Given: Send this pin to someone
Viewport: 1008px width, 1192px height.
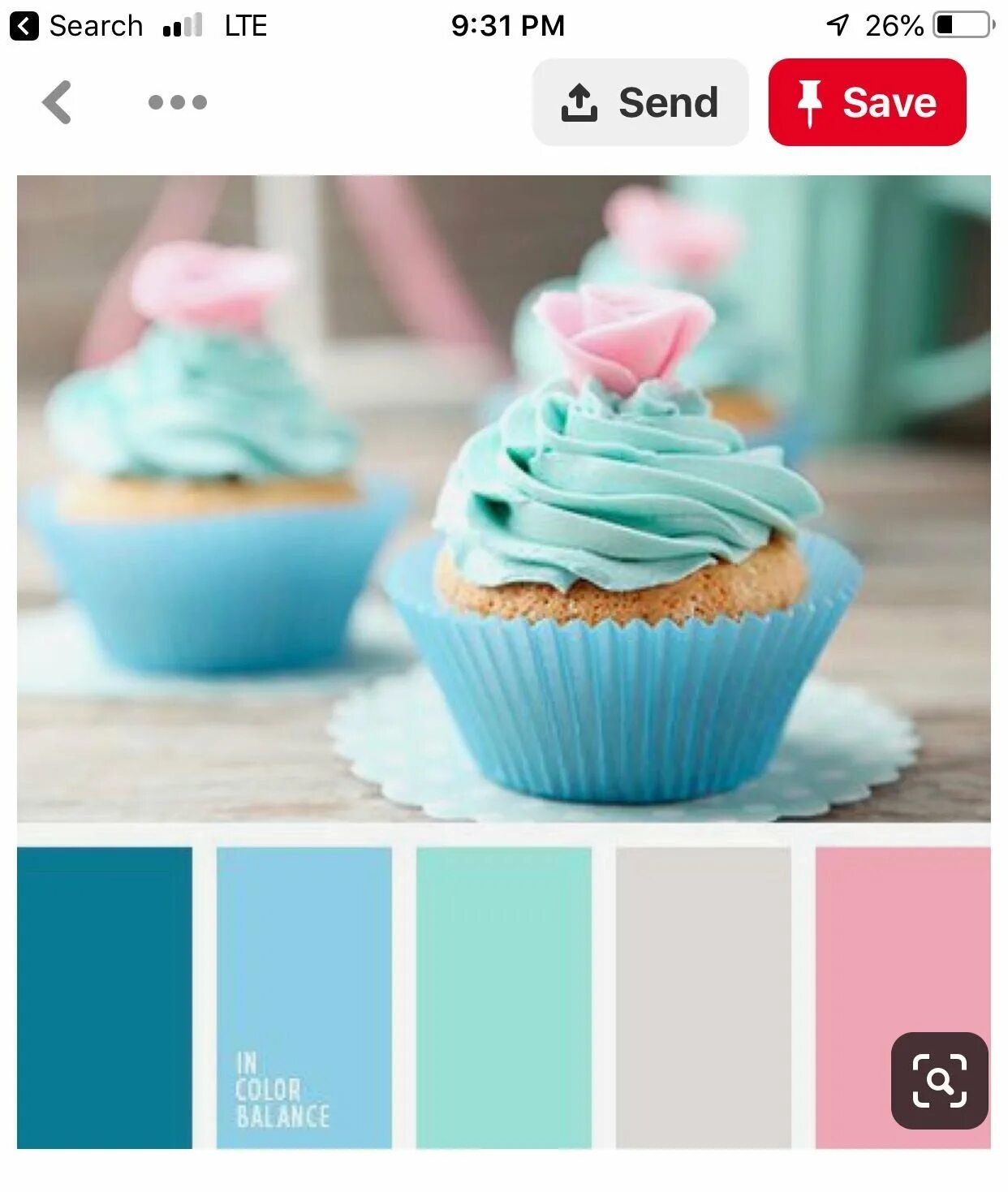Looking at the screenshot, I should coord(640,102).
